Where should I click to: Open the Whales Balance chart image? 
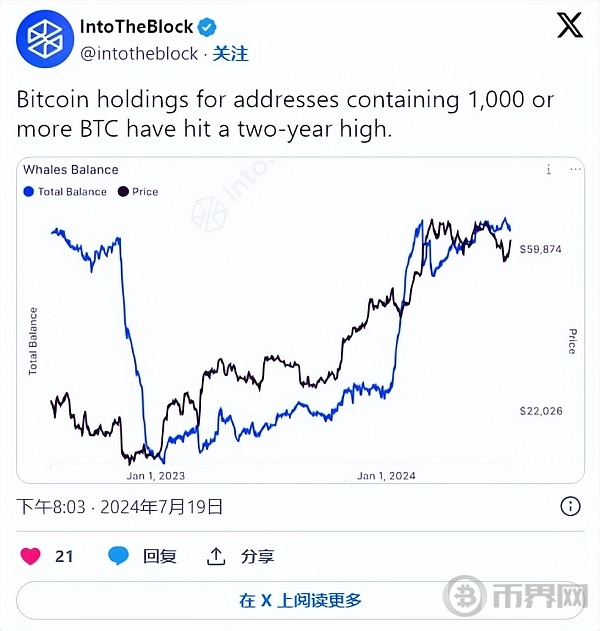click(300, 320)
